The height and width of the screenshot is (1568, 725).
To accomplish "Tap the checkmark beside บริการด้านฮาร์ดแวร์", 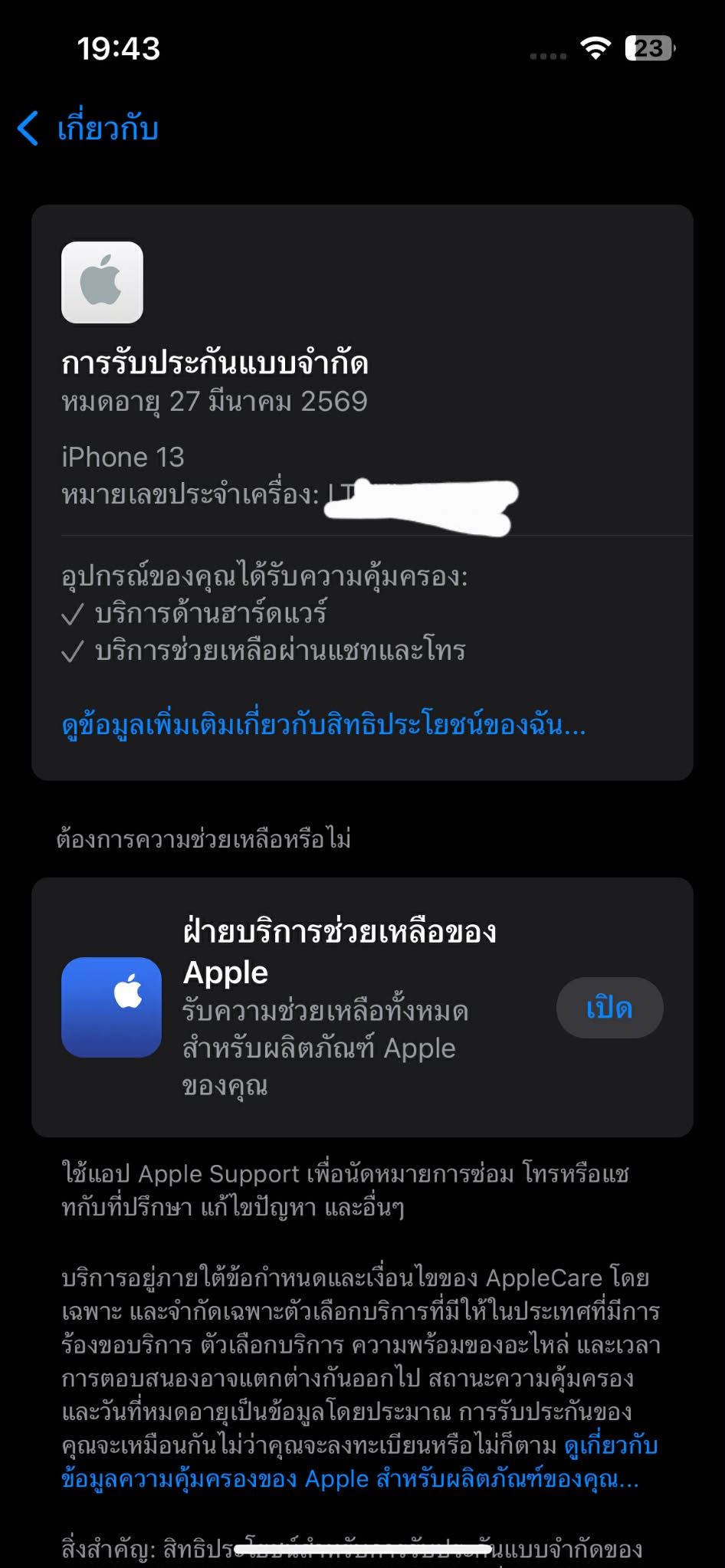I will (74, 612).
